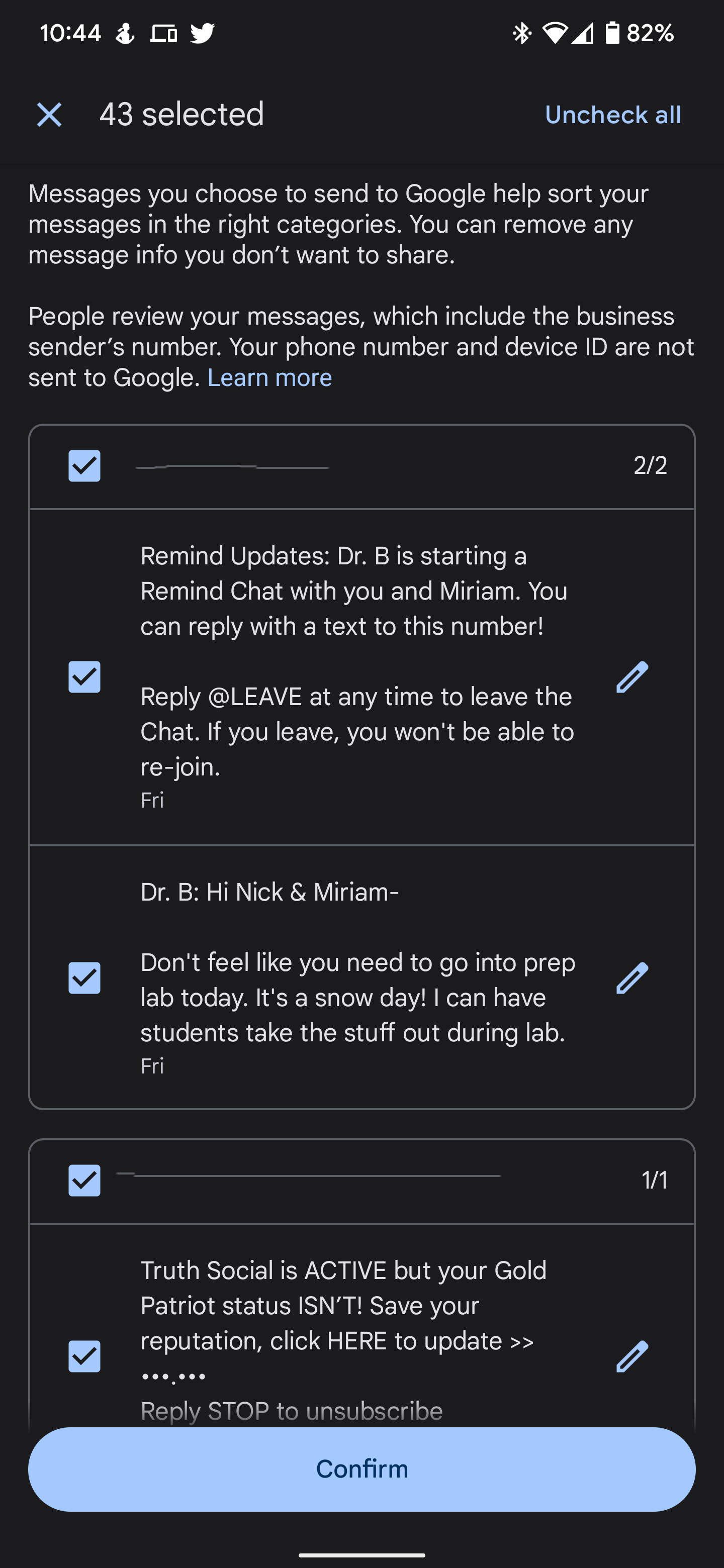Uncheck the Remind Updates message

click(84, 677)
